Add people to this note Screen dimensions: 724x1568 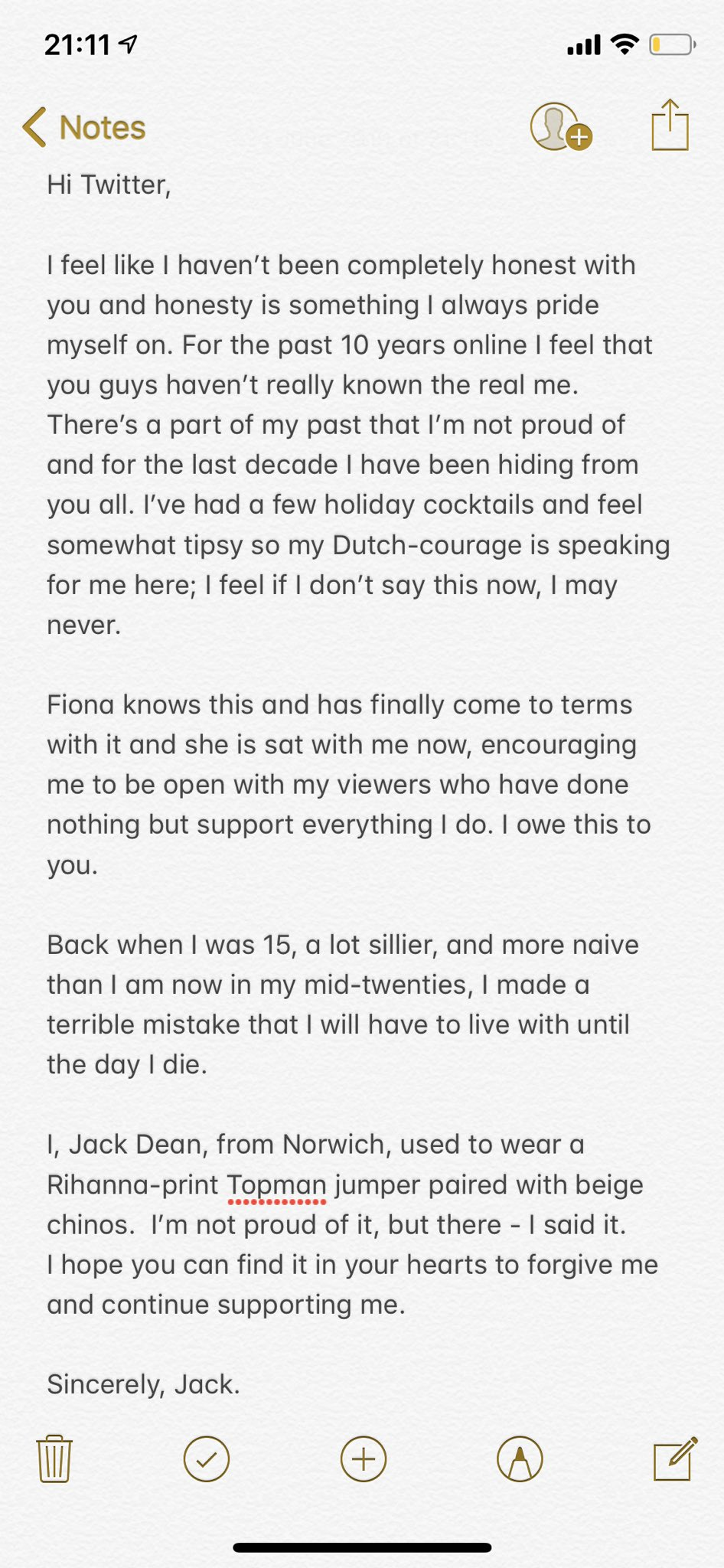click(561, 127)
